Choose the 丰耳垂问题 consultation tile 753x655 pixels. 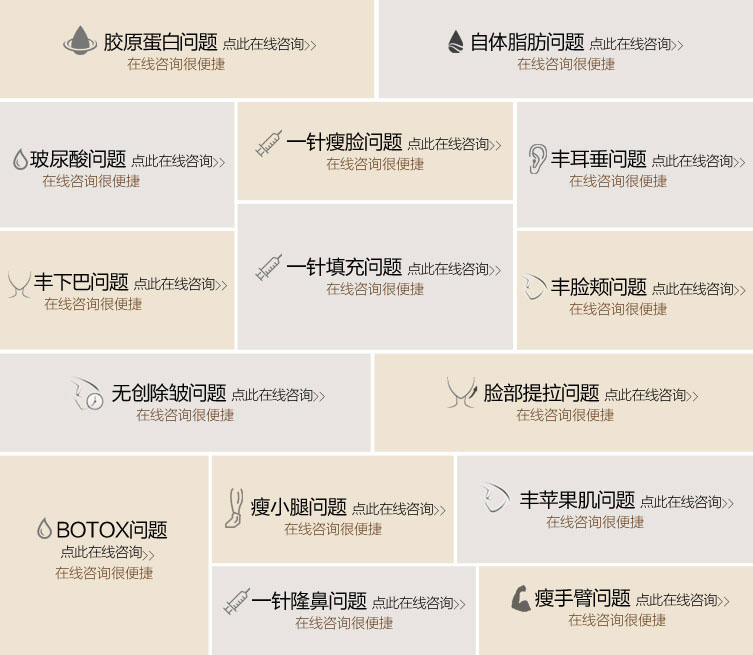tap(634, 164)
